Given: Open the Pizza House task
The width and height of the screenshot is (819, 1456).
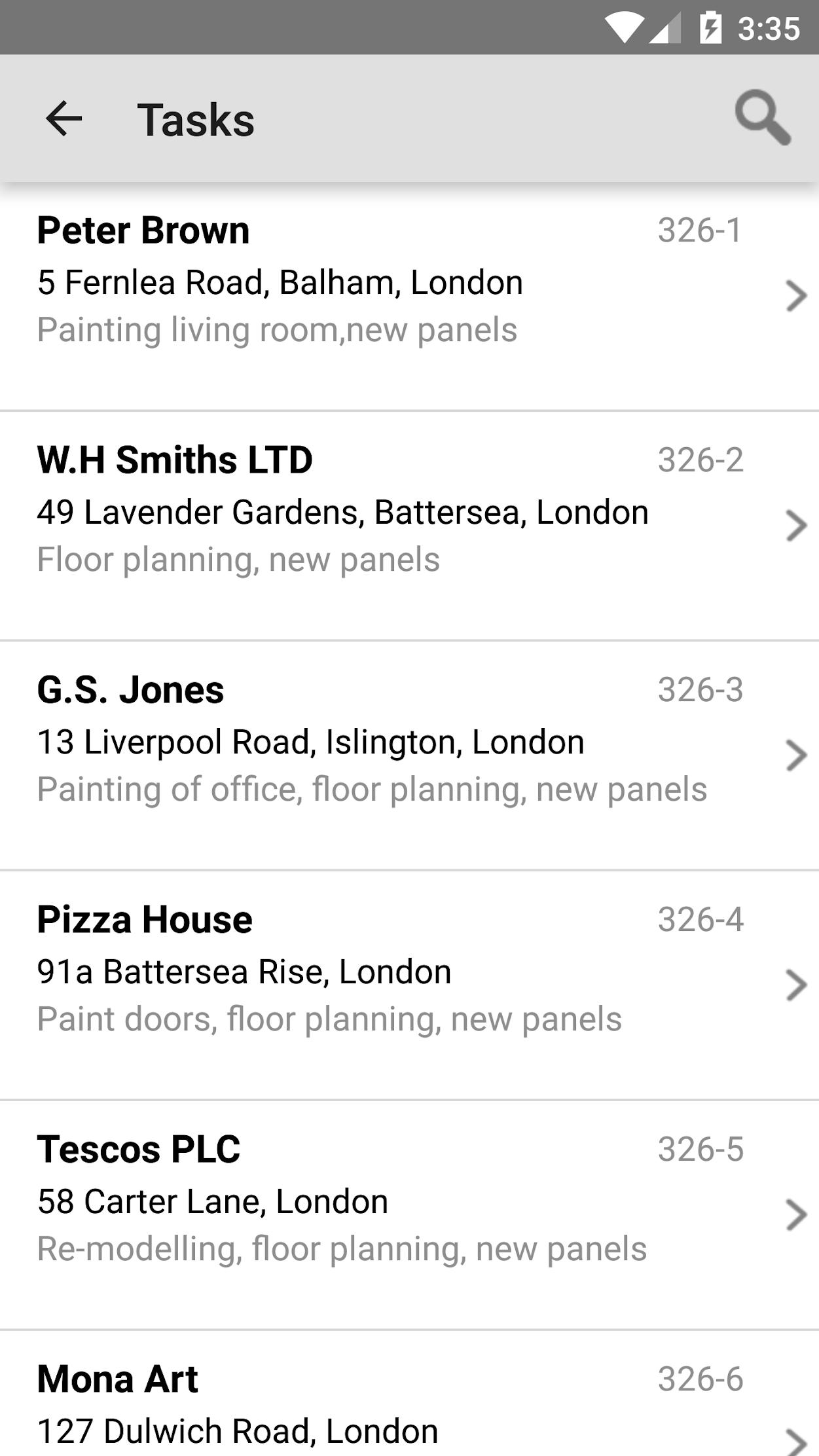Looking at the screenshot, I should pyautogui.click(x=409, y=985).
